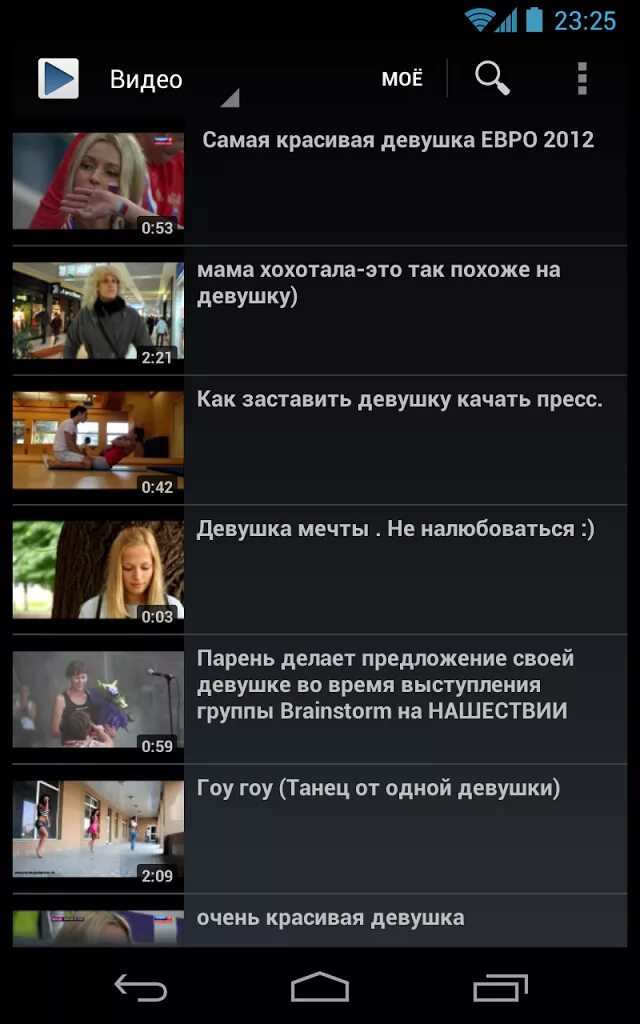640x1024 pixels.
Task: Tap the app logo in the top bar
Action: (58, 79)
